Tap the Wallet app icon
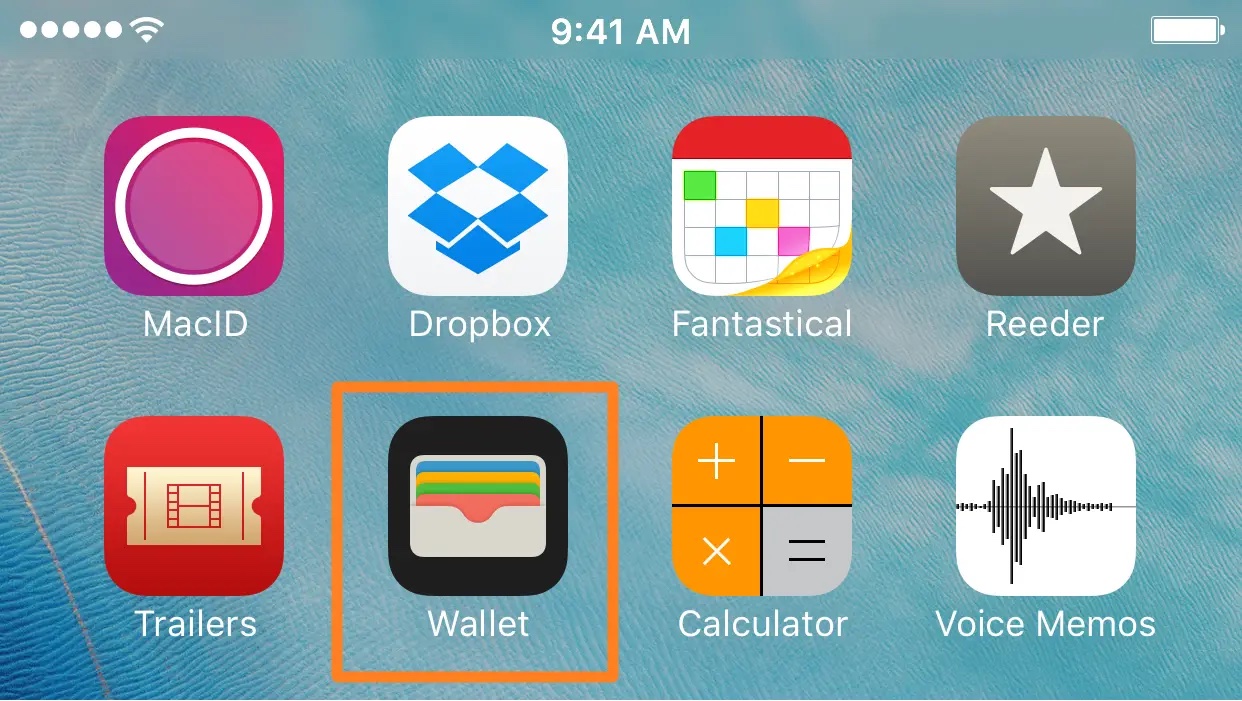 pyautogui.click(x=478, y=506)
